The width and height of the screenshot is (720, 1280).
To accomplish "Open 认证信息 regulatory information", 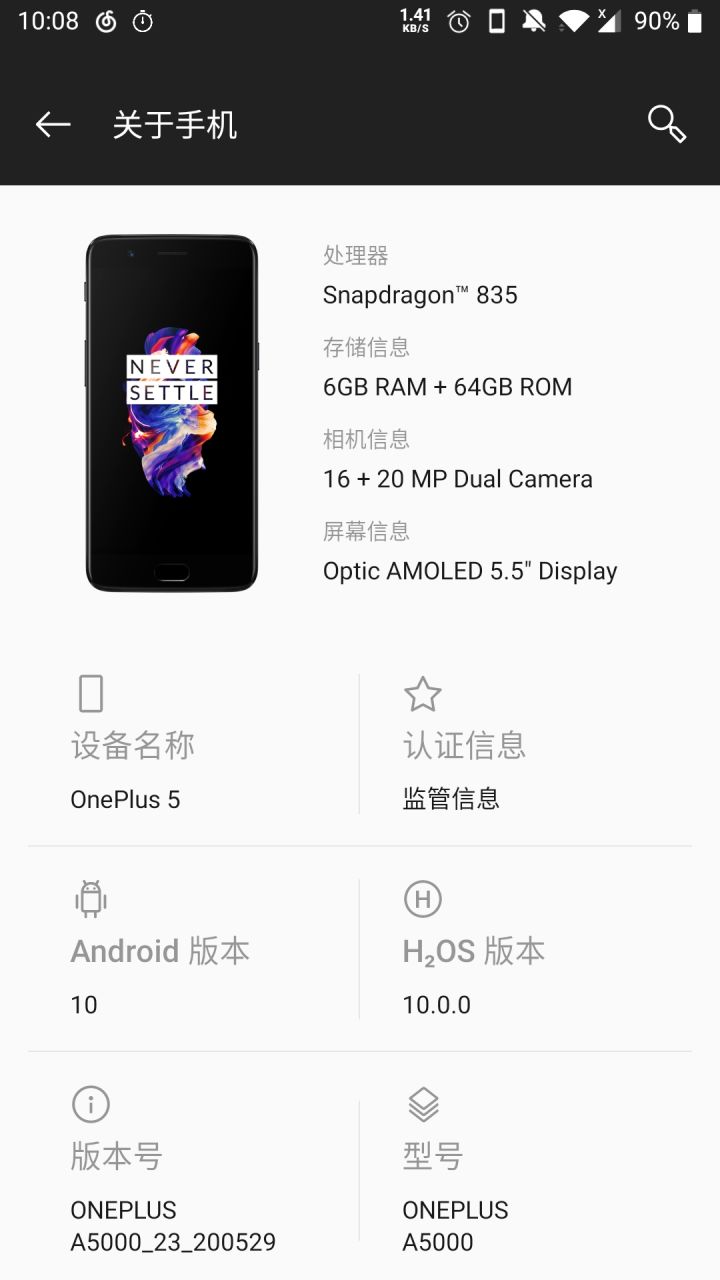I will (526, 744).
